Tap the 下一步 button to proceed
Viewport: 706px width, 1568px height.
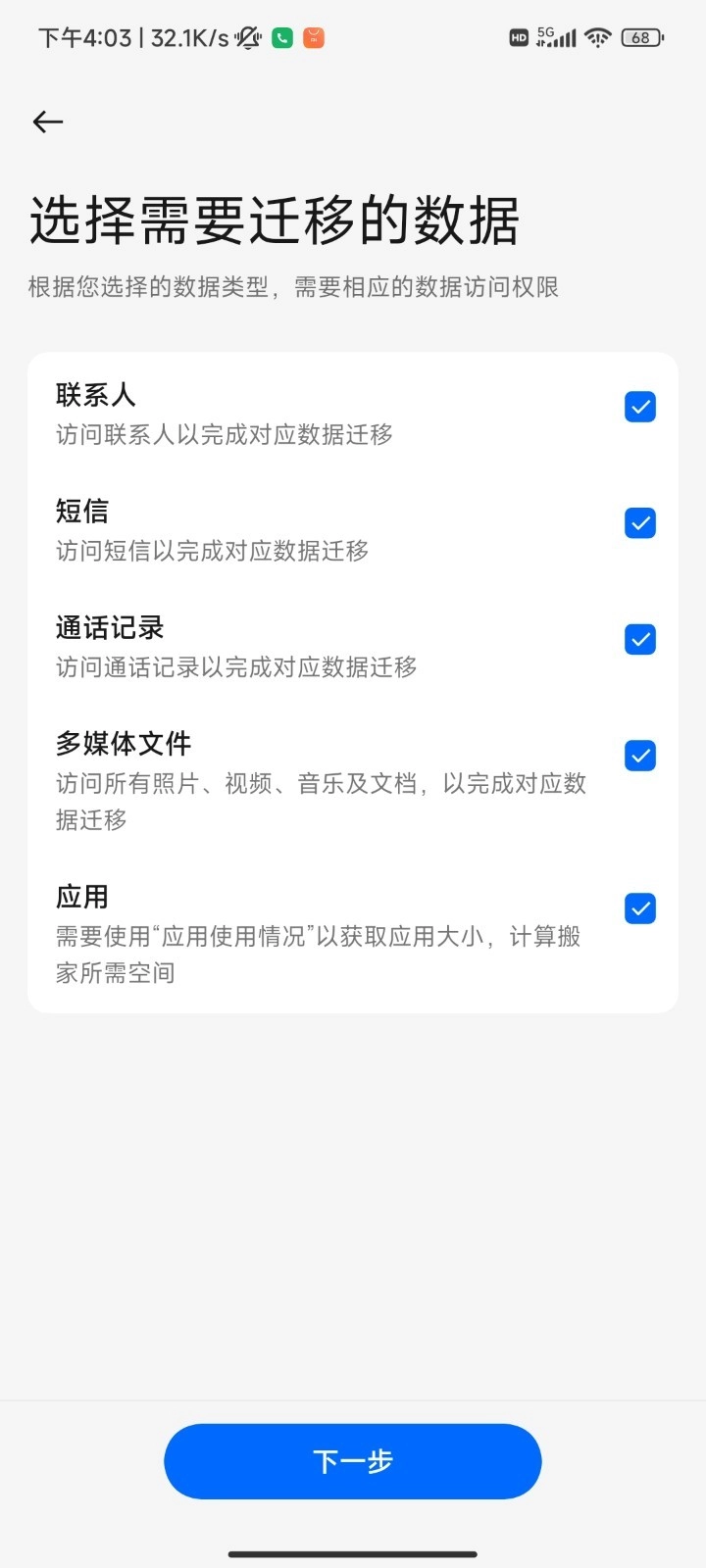[352, 1461]
